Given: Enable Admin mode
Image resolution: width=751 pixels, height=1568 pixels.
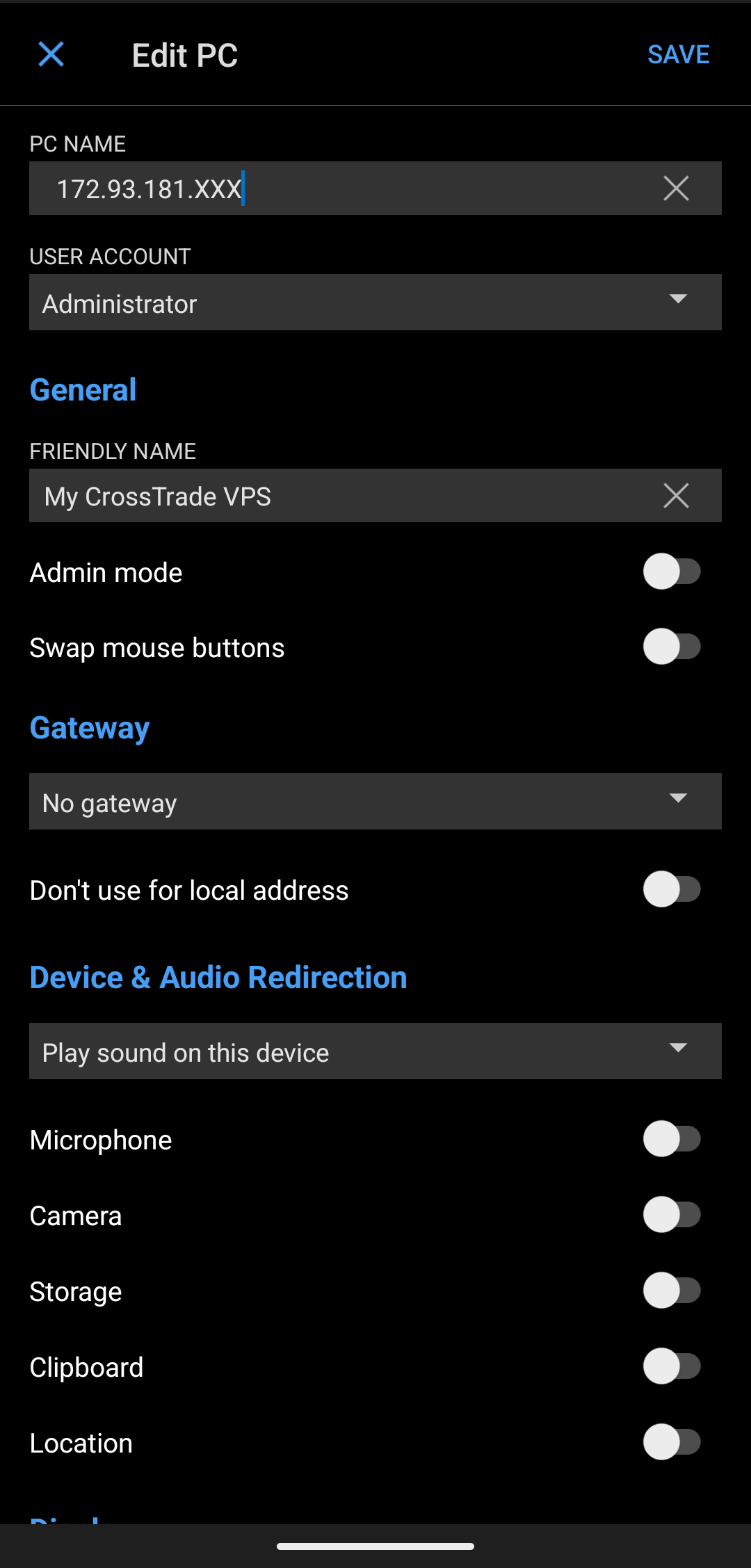Looking at the screenshot, I should [x=671, y=572].
